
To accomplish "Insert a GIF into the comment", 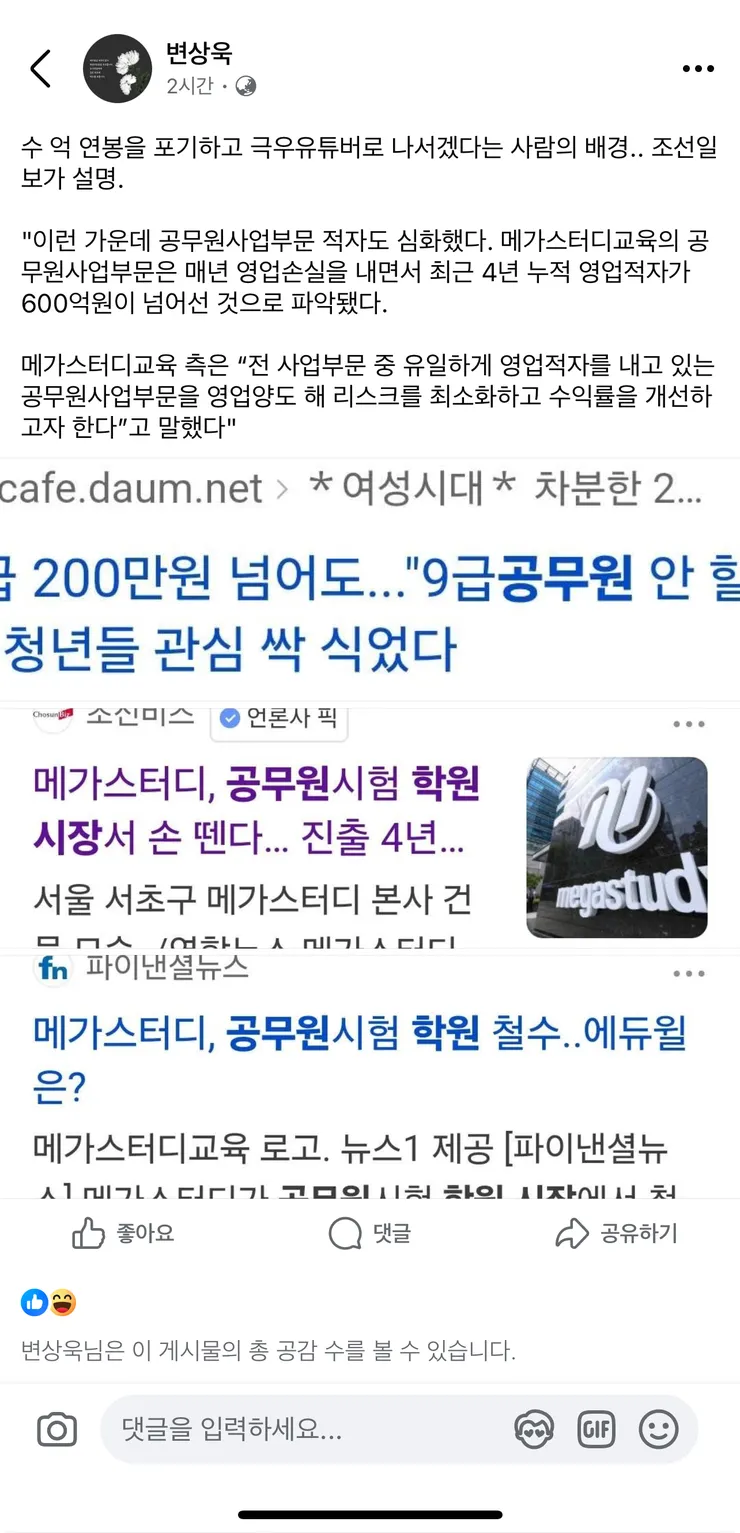I will coord(596,1430).
